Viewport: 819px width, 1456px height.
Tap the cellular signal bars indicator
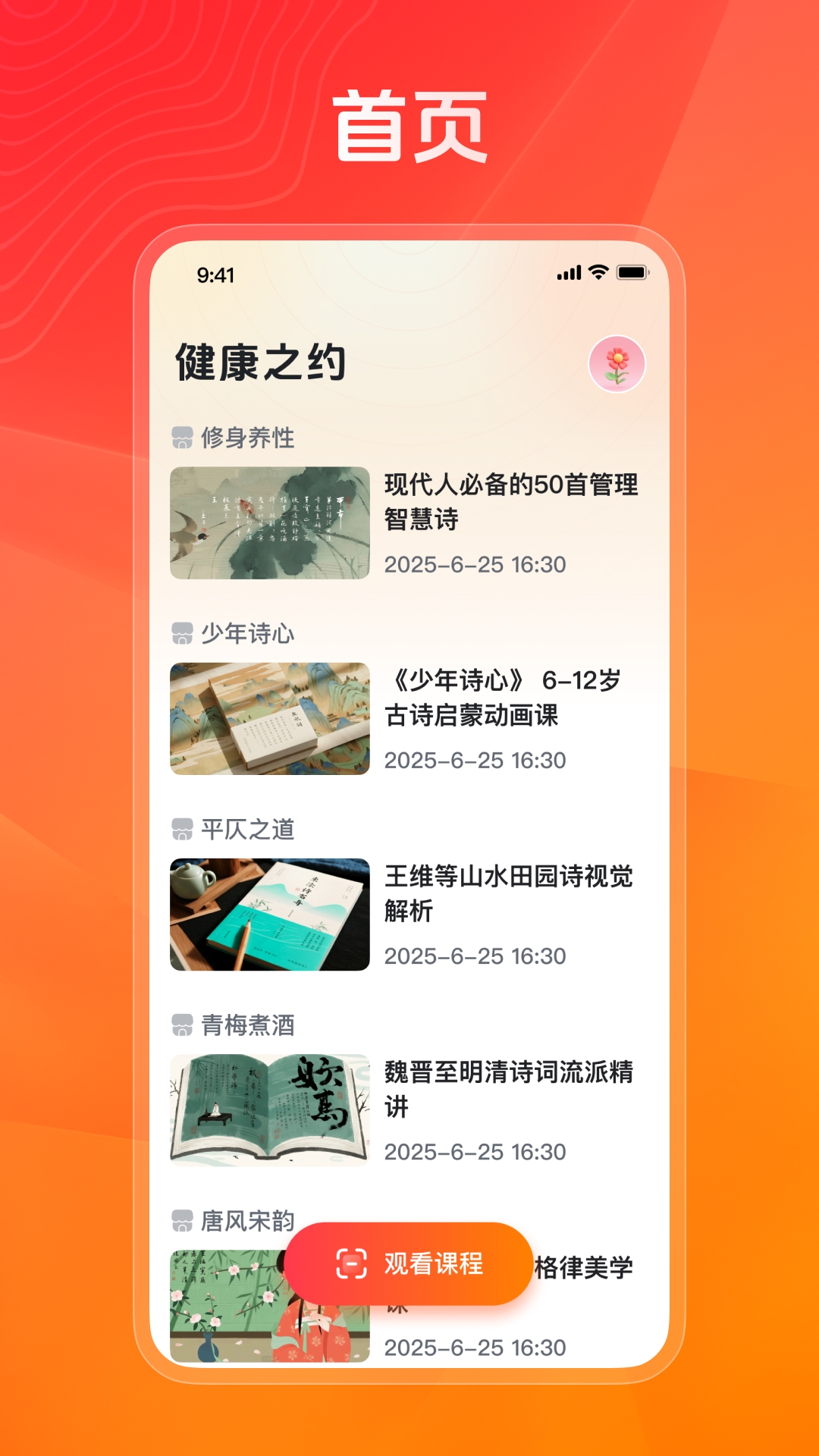[569, 274]
